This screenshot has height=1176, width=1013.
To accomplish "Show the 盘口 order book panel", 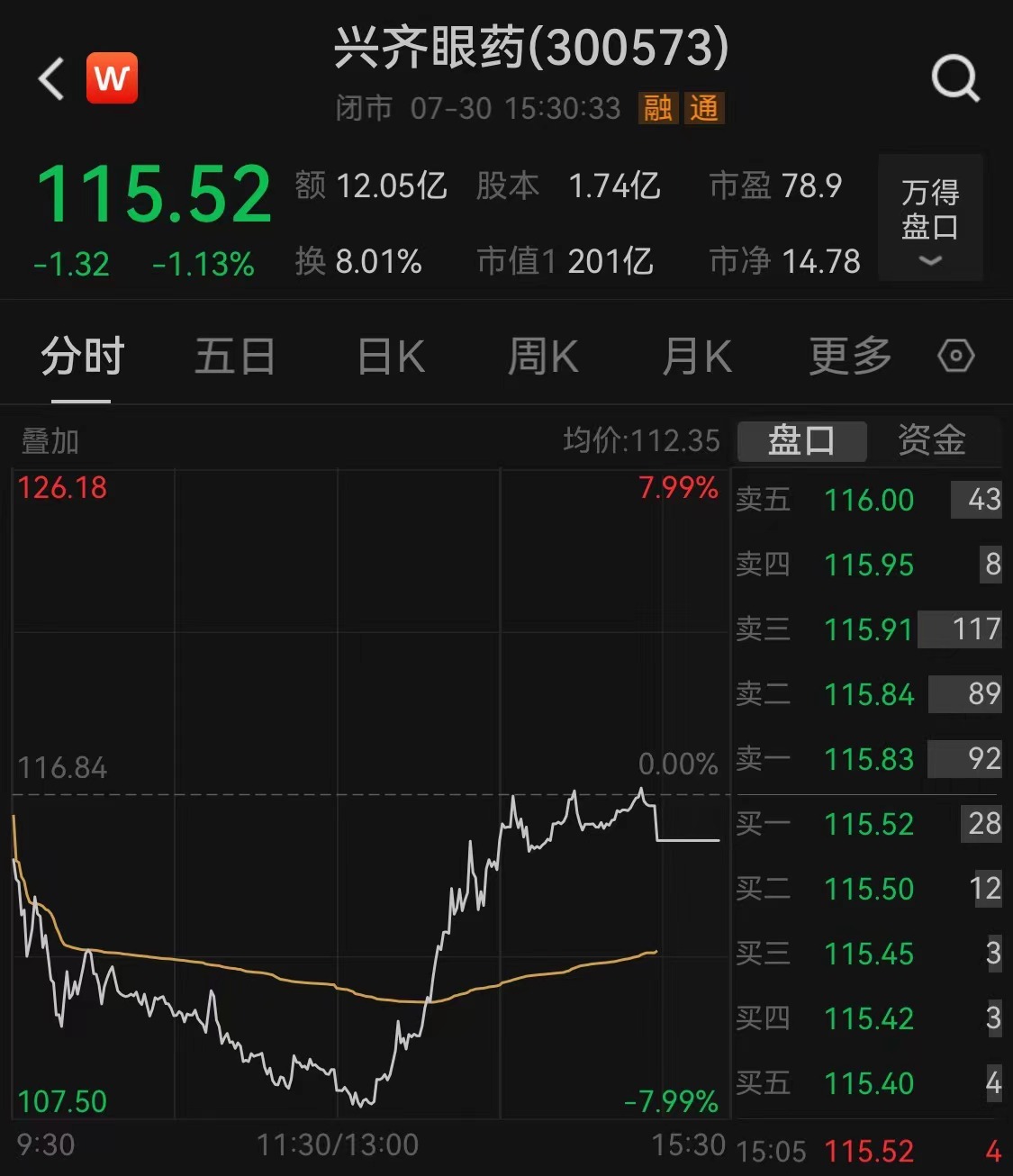I will click(x=801, y=441).
